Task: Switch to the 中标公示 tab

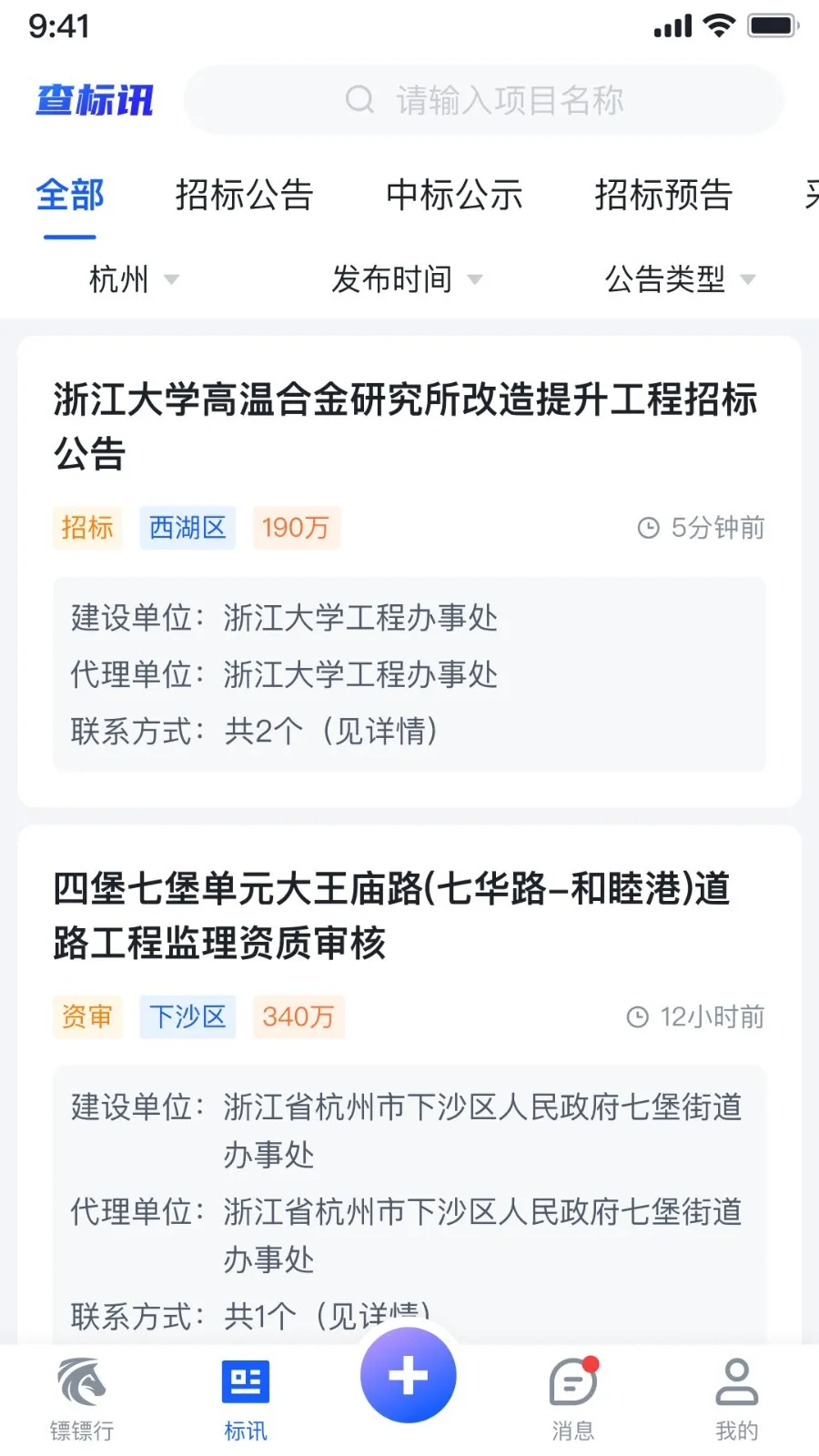Action: tap(454, 196)
